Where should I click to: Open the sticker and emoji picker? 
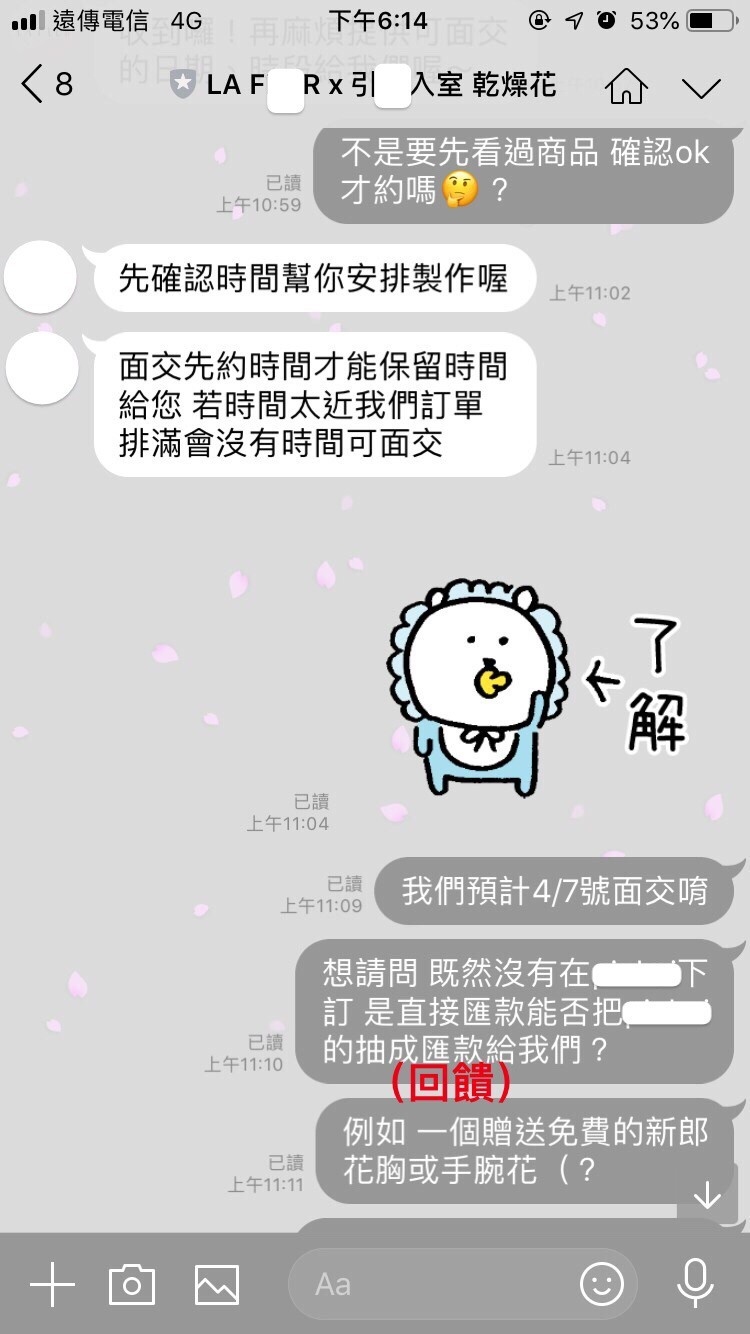tap(602, 1284)
